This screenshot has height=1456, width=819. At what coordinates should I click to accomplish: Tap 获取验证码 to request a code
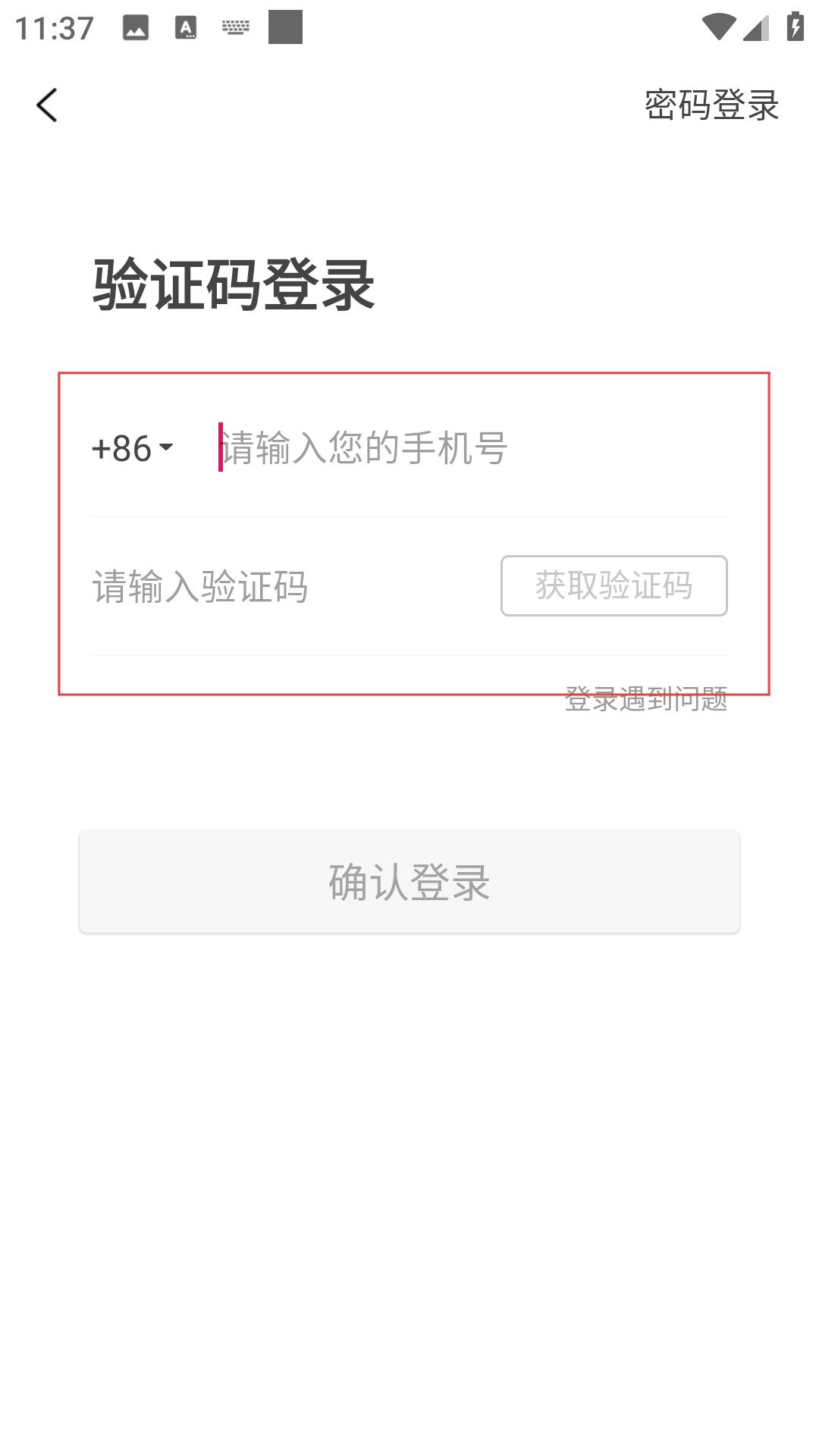pyautogui.click(x=614, y=585)
